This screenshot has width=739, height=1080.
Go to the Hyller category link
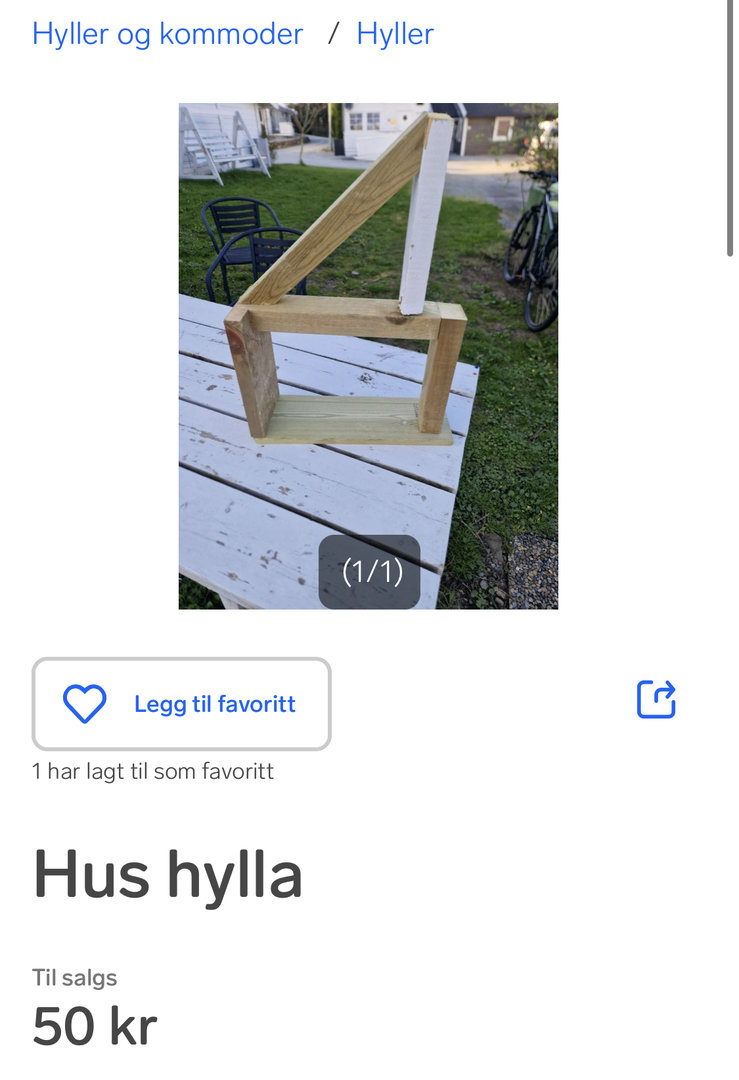395,34
